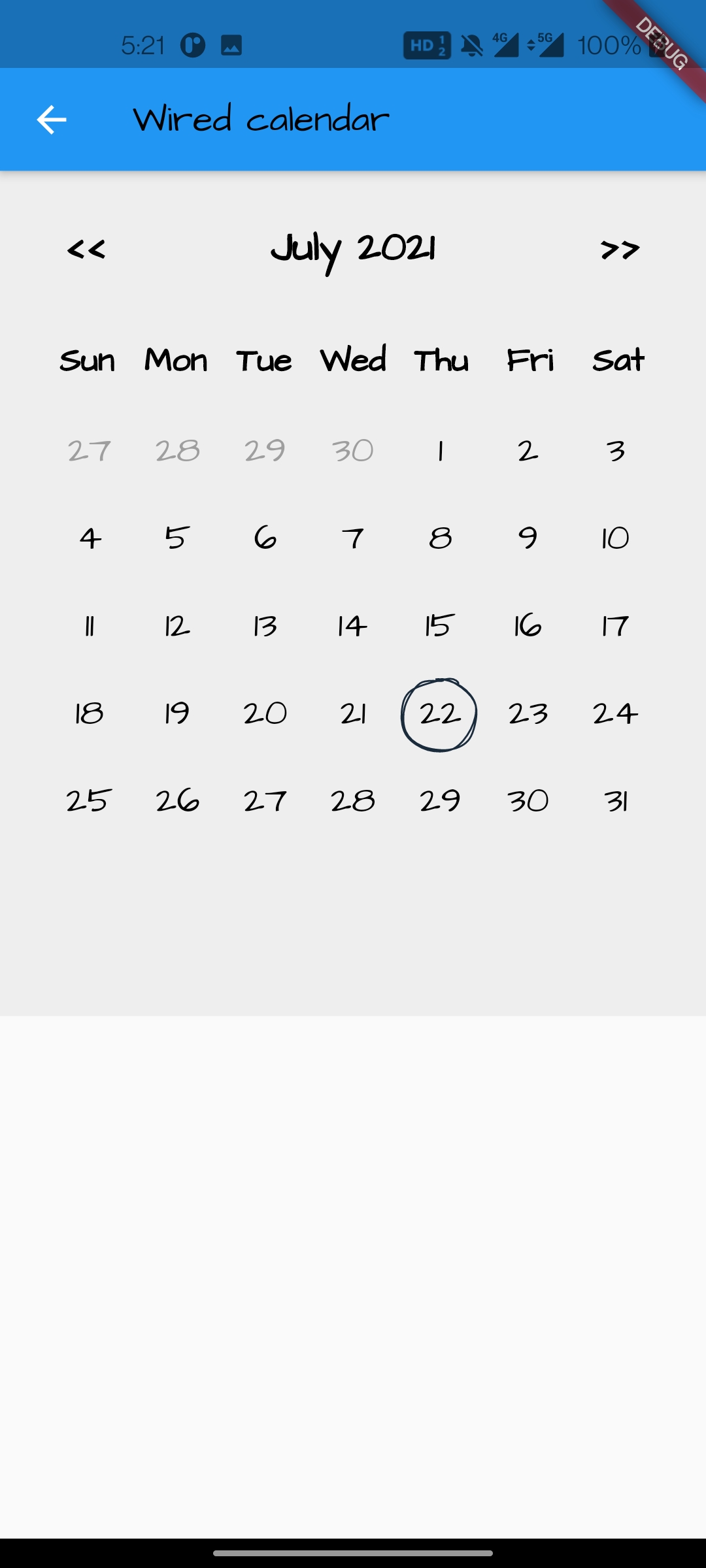Pick July 9
The image size is (706, 1568).
pyautogui.click(x=528, y=538)
